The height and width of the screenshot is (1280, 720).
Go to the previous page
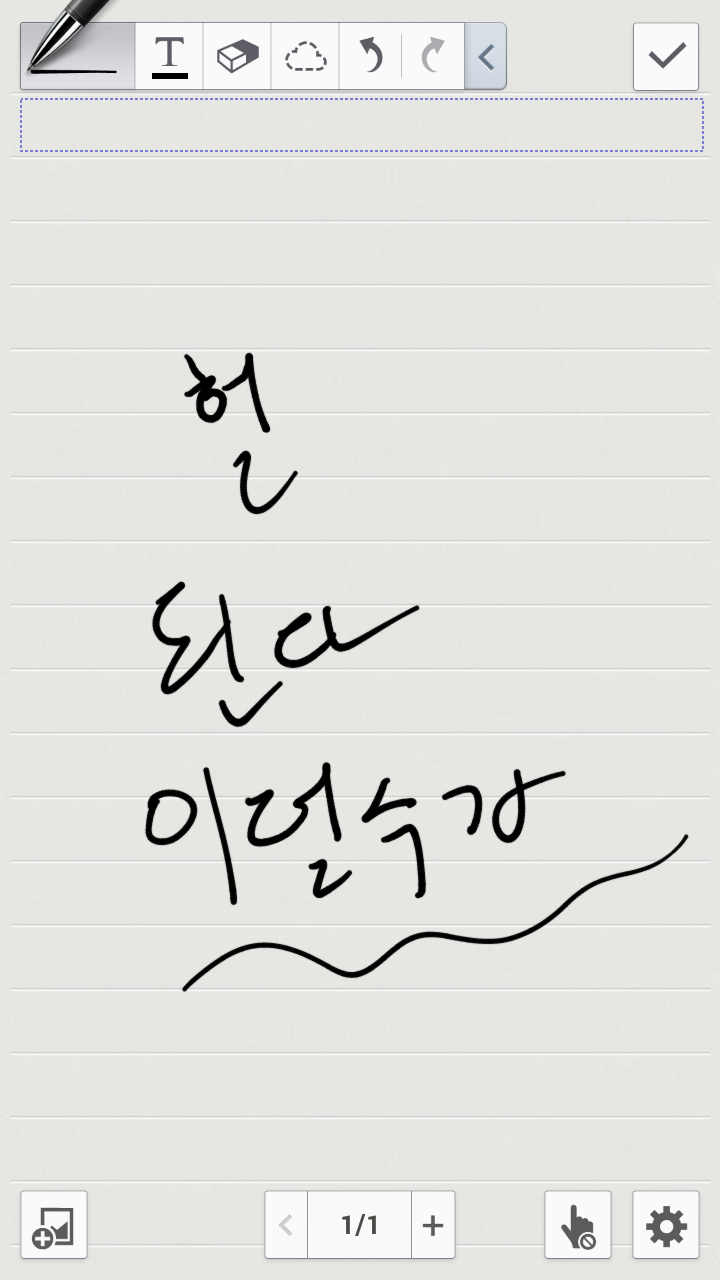coord(286,1225)
